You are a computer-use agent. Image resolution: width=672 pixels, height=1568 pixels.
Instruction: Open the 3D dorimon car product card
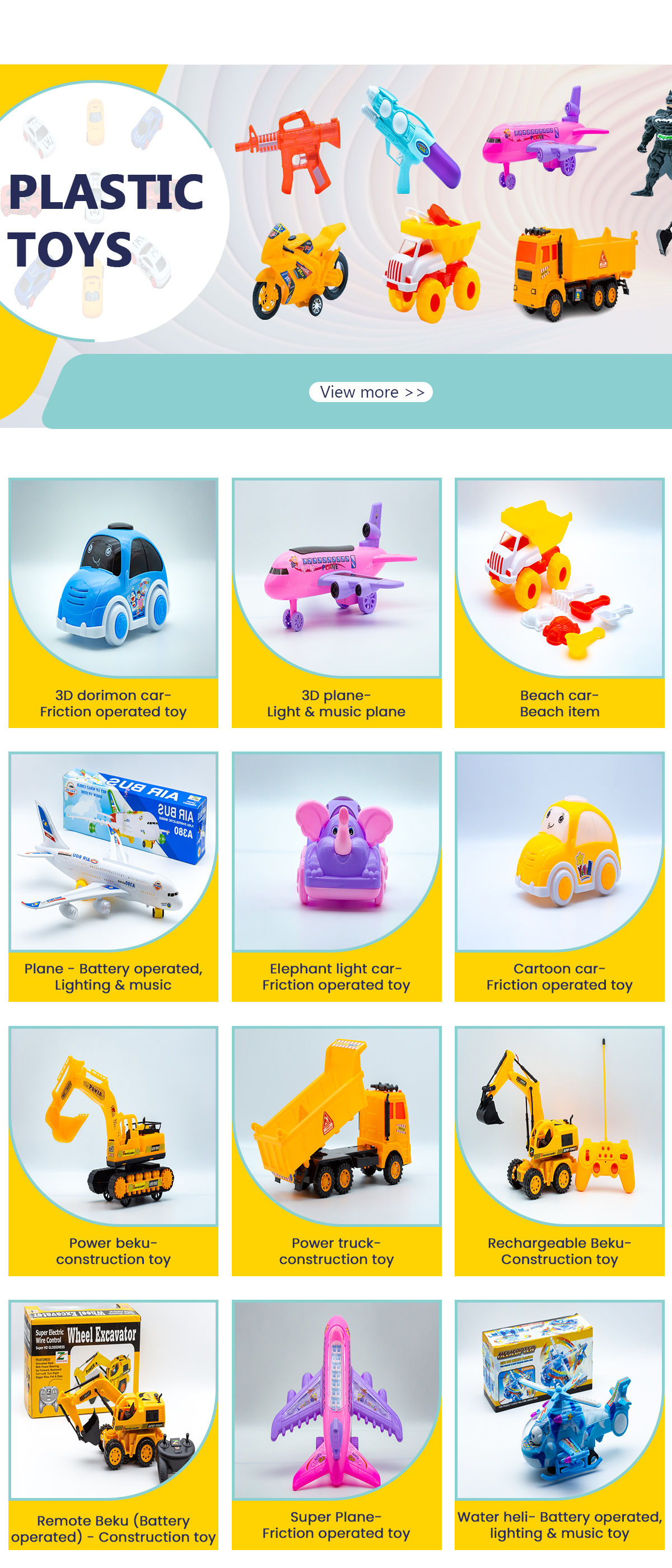click(x=113, y=603)
